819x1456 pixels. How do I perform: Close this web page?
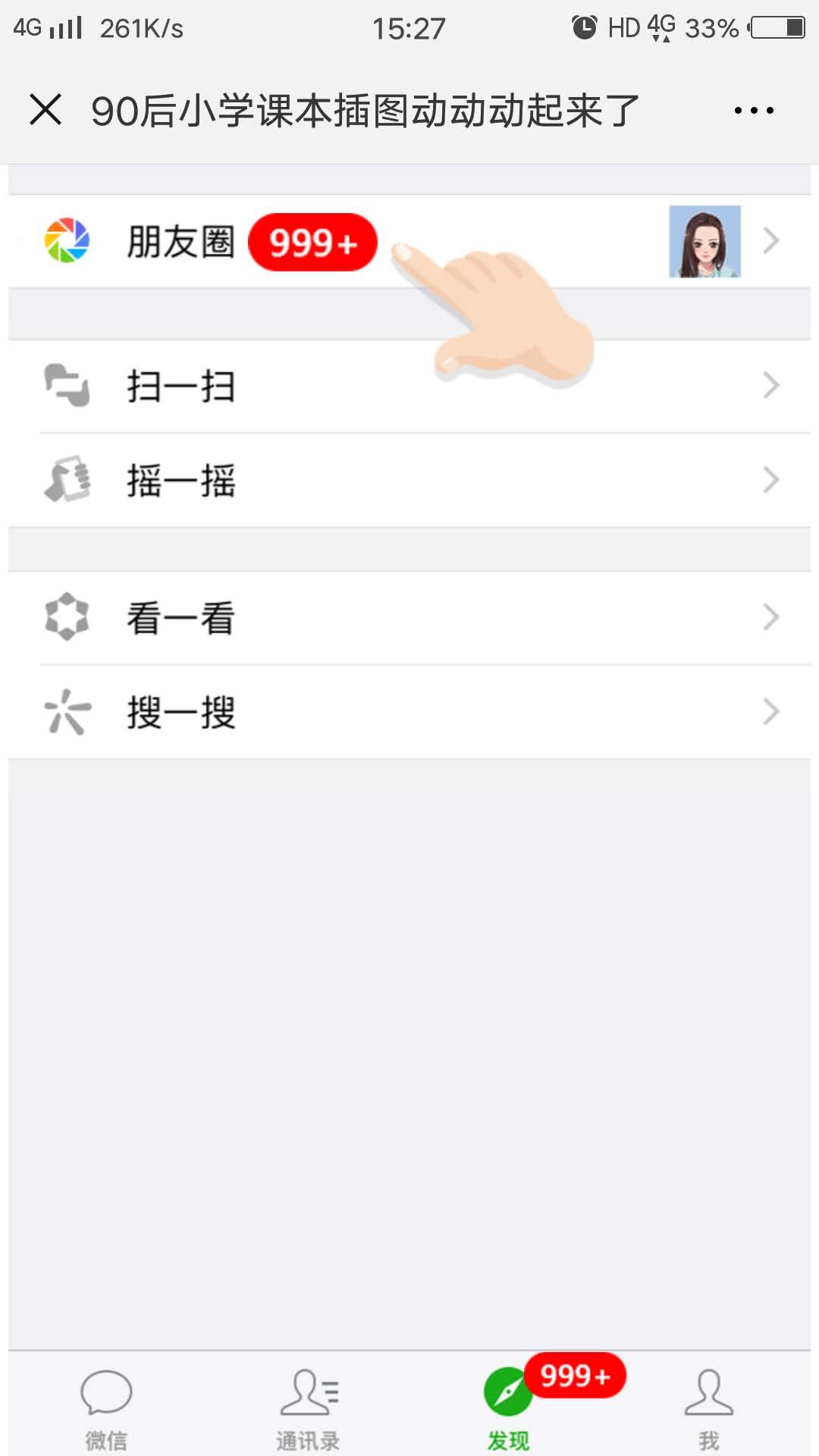[x=45, y=110]
